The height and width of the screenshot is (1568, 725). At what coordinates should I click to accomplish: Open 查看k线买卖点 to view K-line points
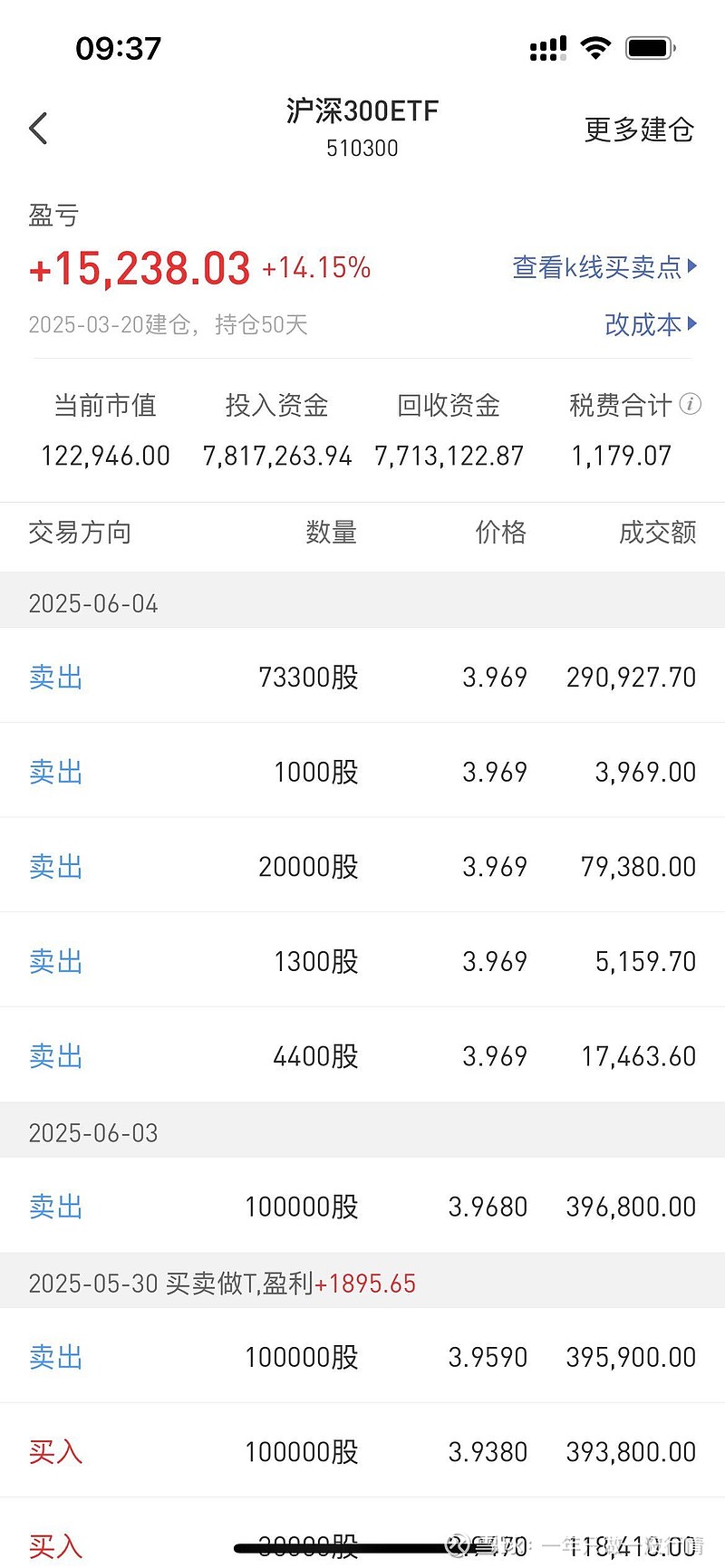pyautogui.click(x=598, y=266)
